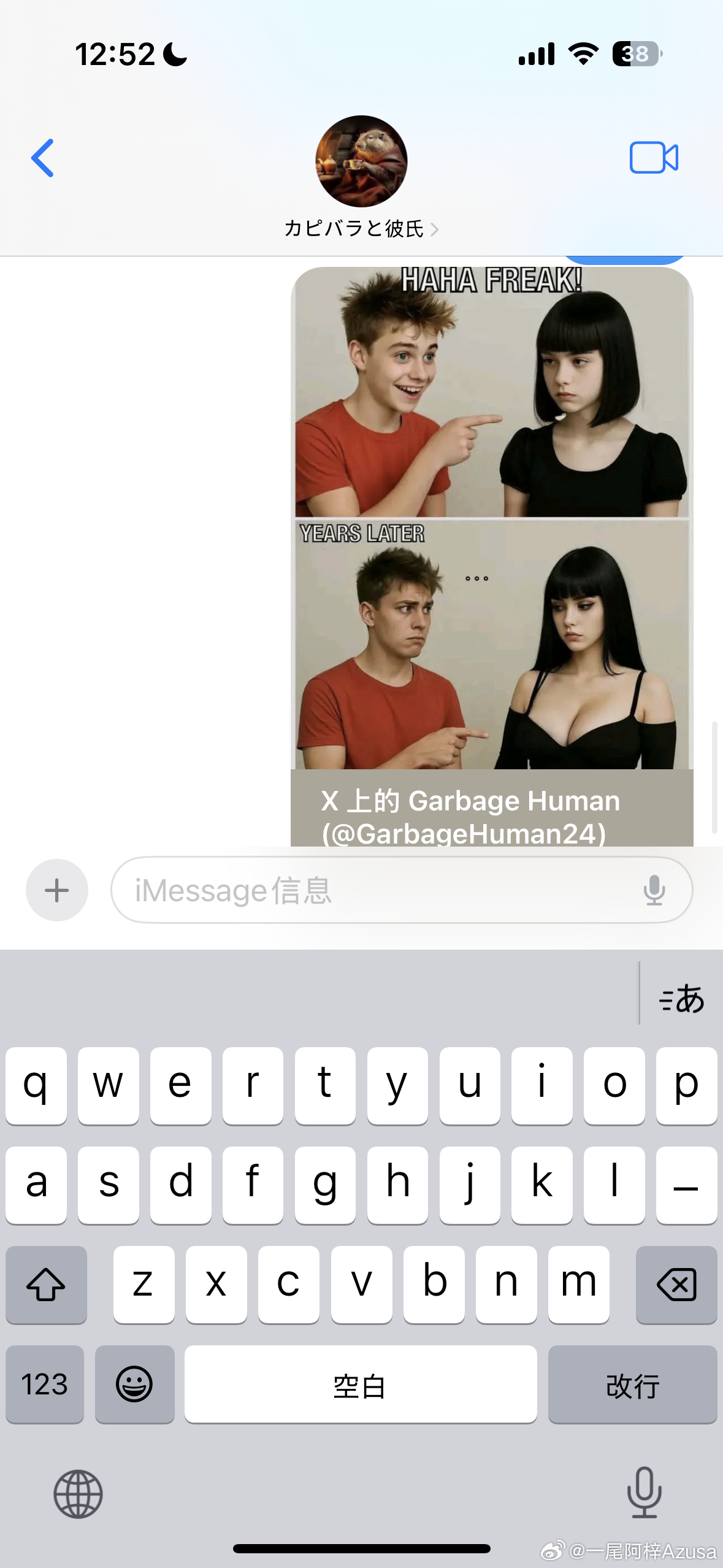
Task: Start dictation with the keyboard microphone
Action: coord(644,1493)
